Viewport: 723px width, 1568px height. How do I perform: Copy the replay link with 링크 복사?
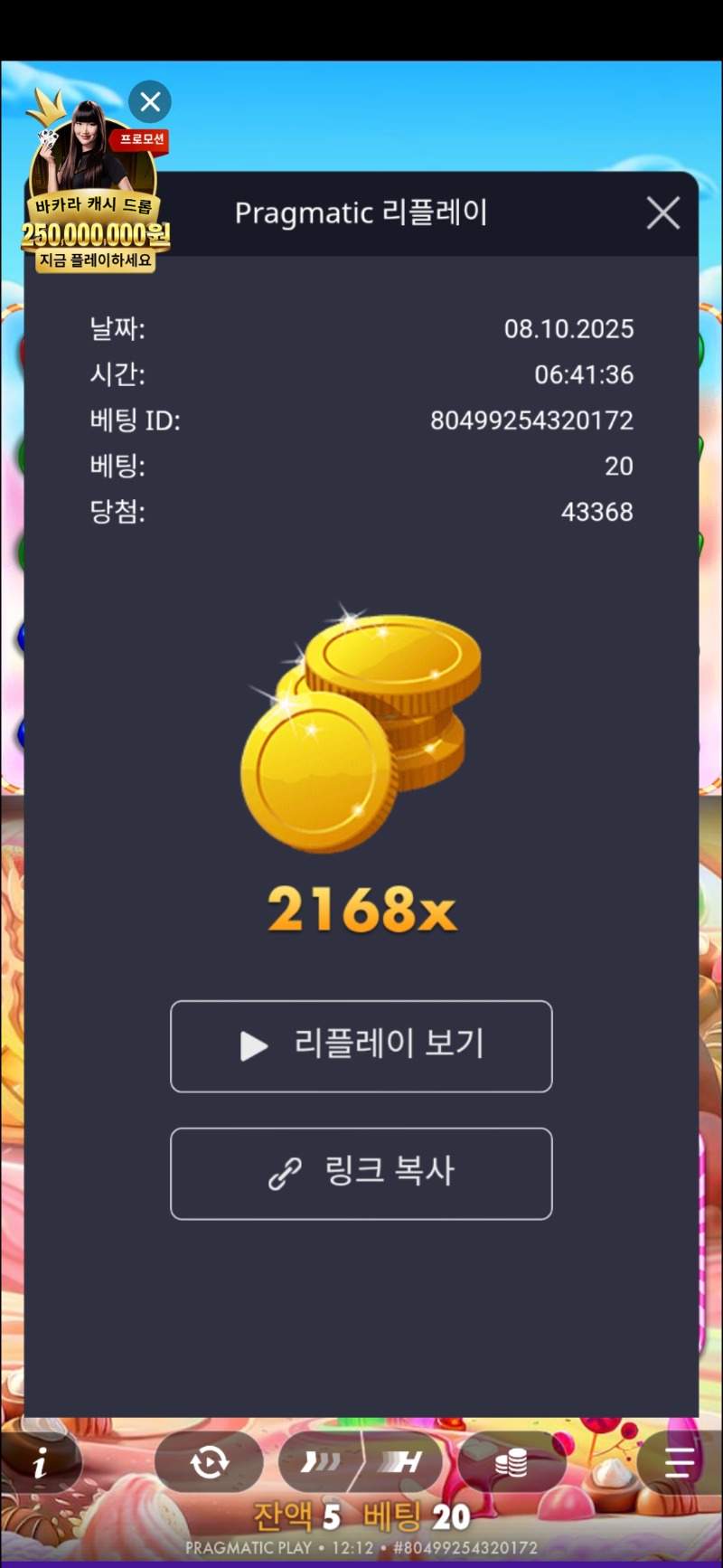click(361, 1173)
